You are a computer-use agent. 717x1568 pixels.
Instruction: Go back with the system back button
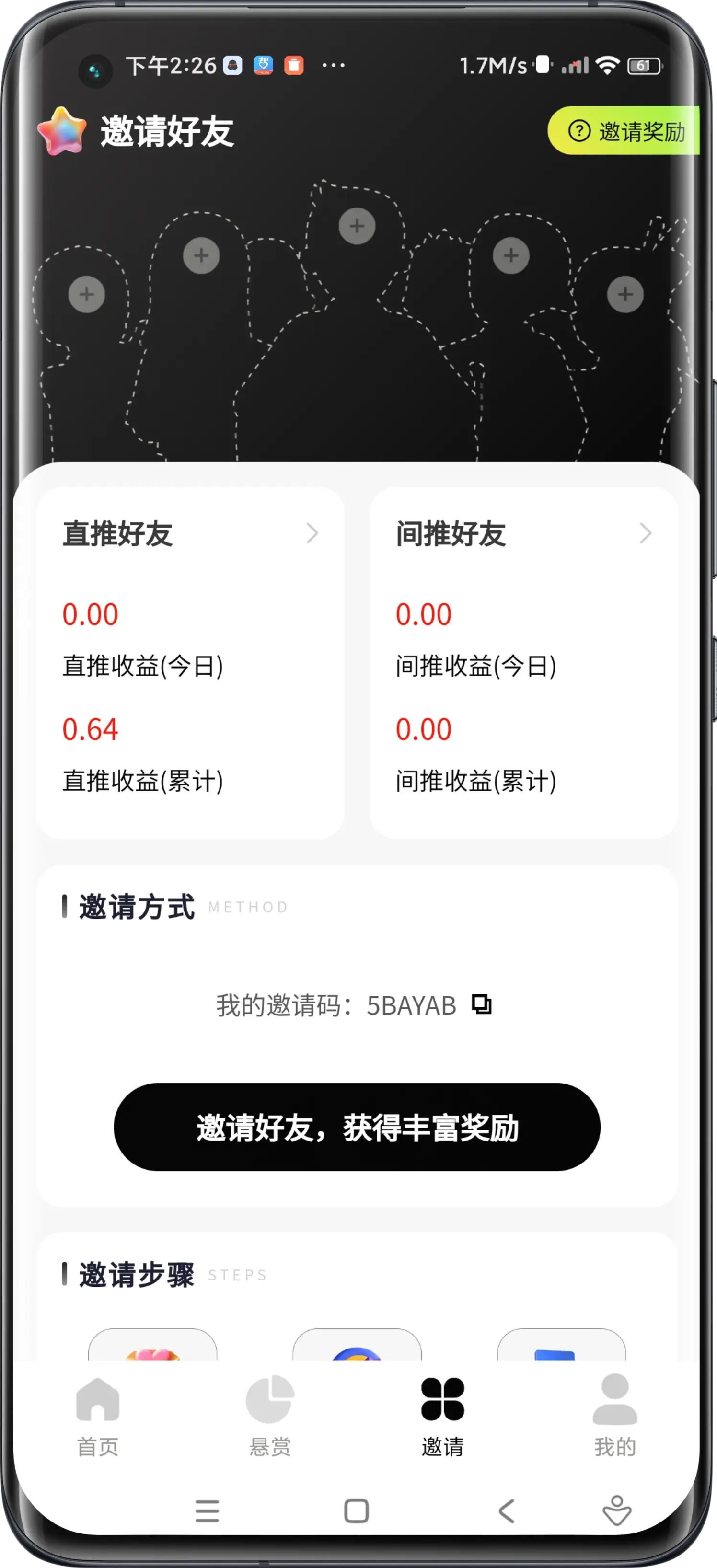[507, 1511]
